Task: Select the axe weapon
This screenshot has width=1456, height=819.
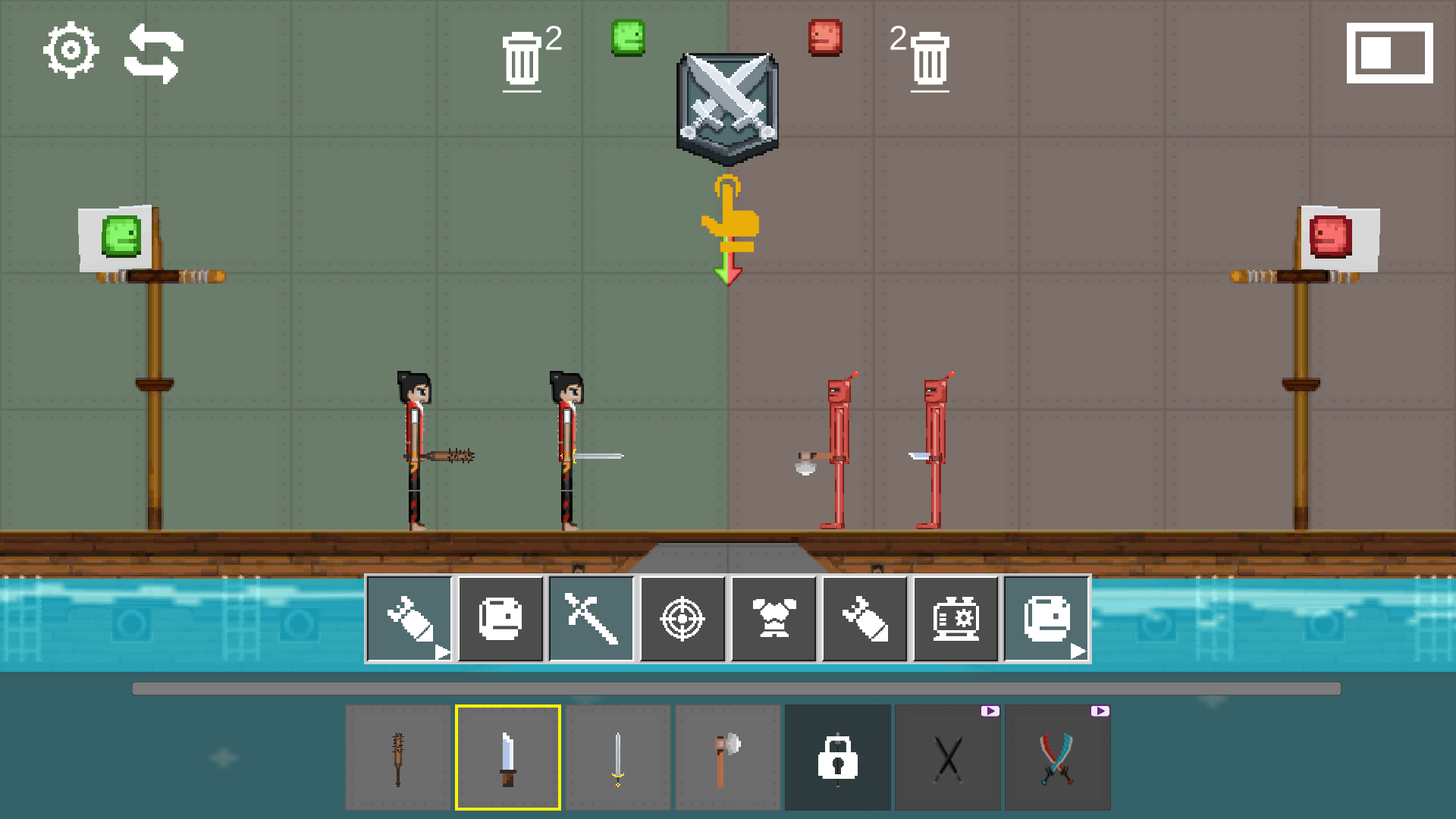Action: tap(727, 758)
